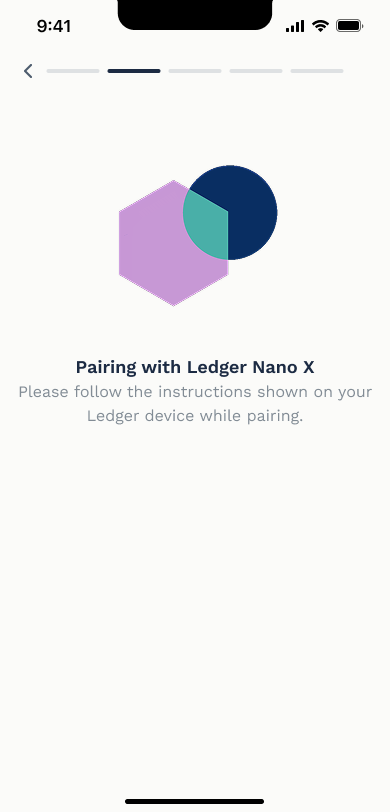Go back using the top-left arrow

(28, 71)
